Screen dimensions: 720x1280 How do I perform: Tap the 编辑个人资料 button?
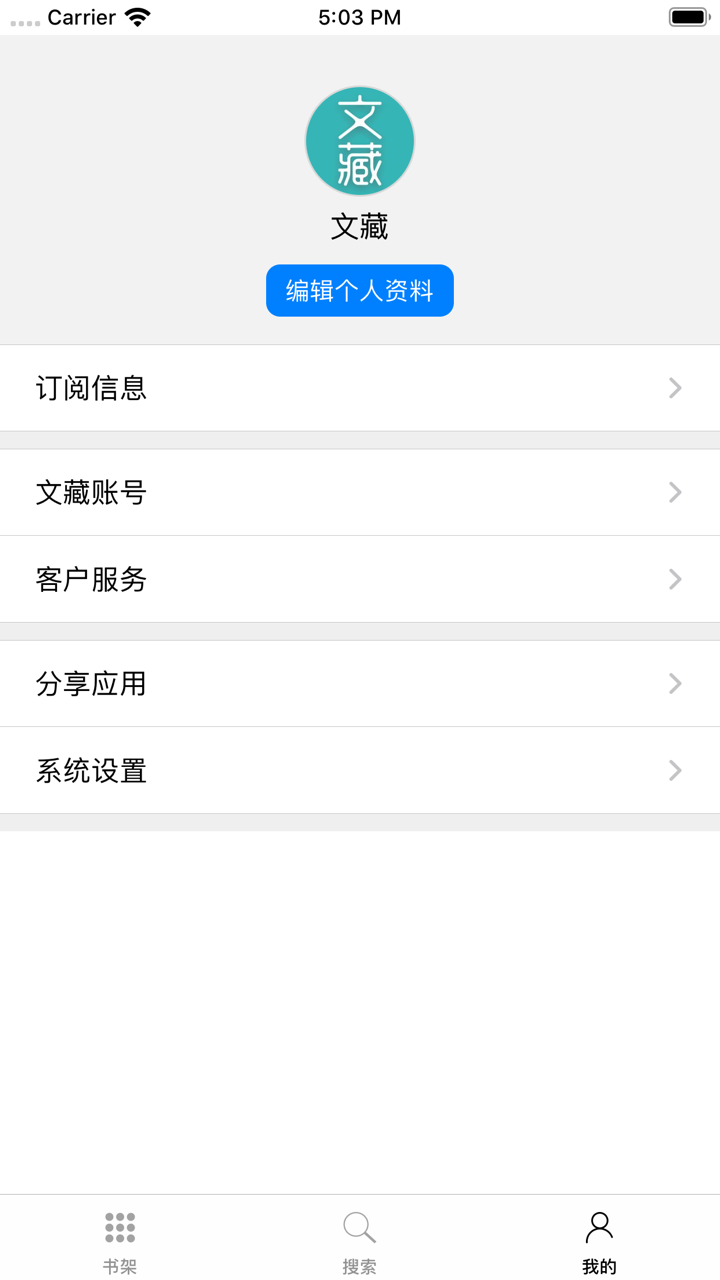coord(359,291)
